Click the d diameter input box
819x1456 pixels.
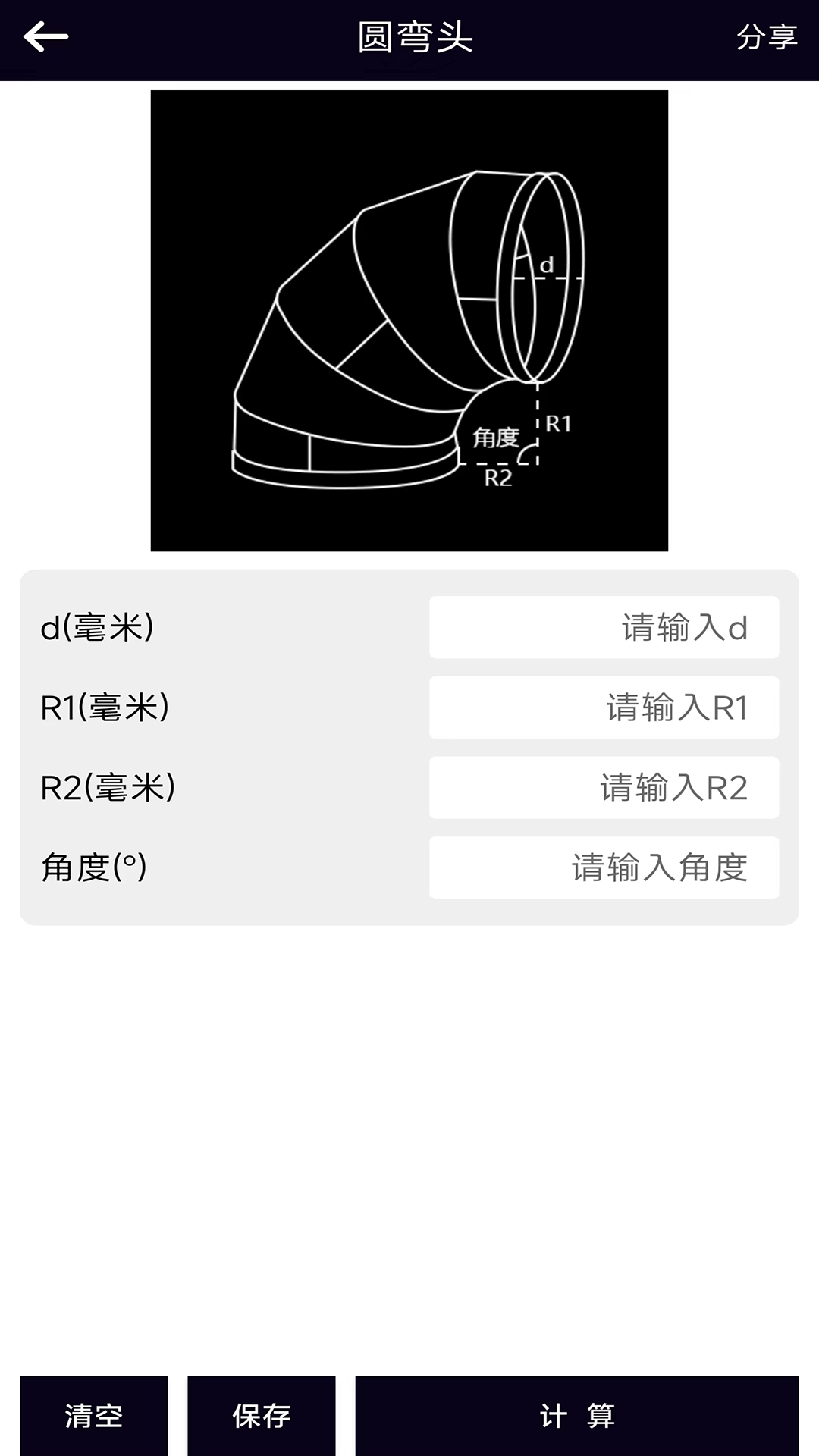603,628
